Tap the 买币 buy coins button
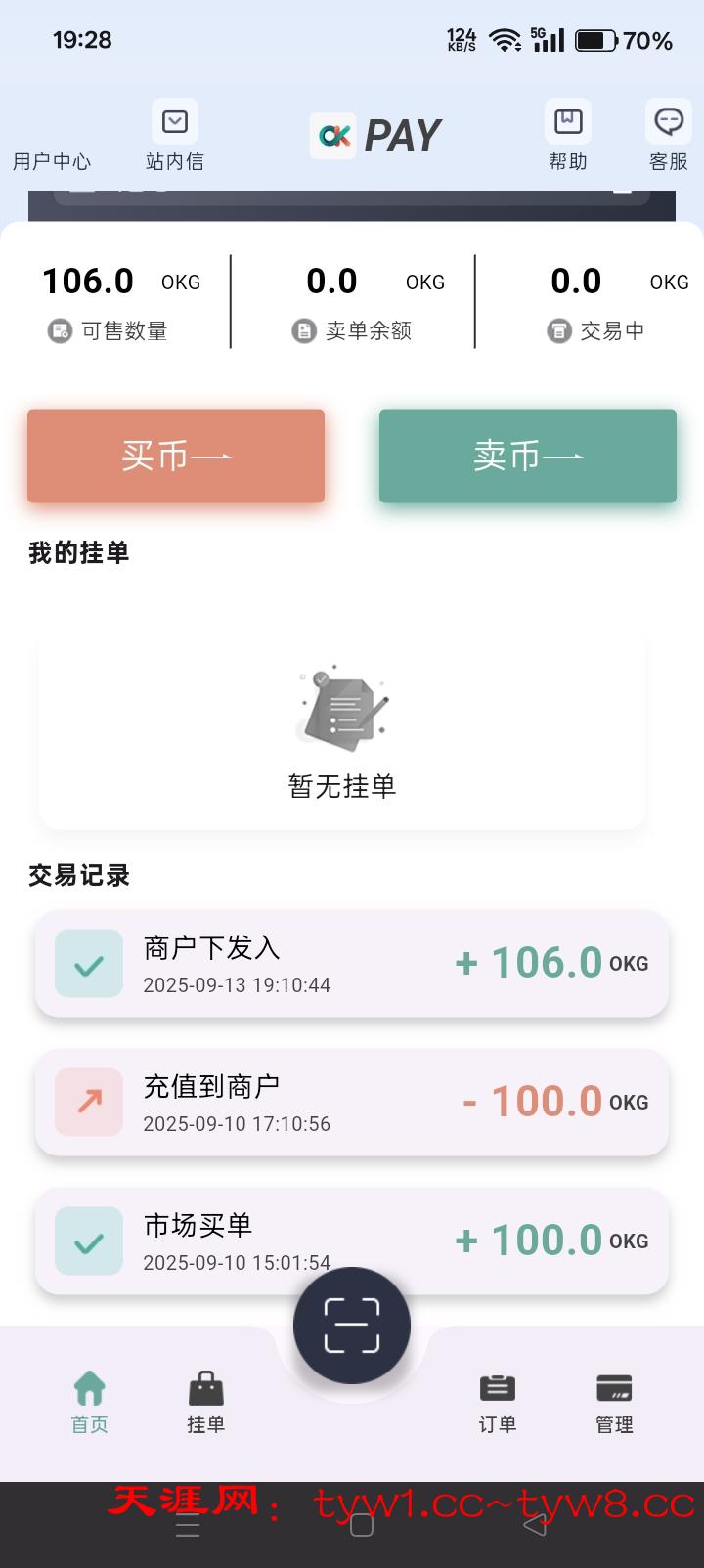 click(x=176, y=456)
